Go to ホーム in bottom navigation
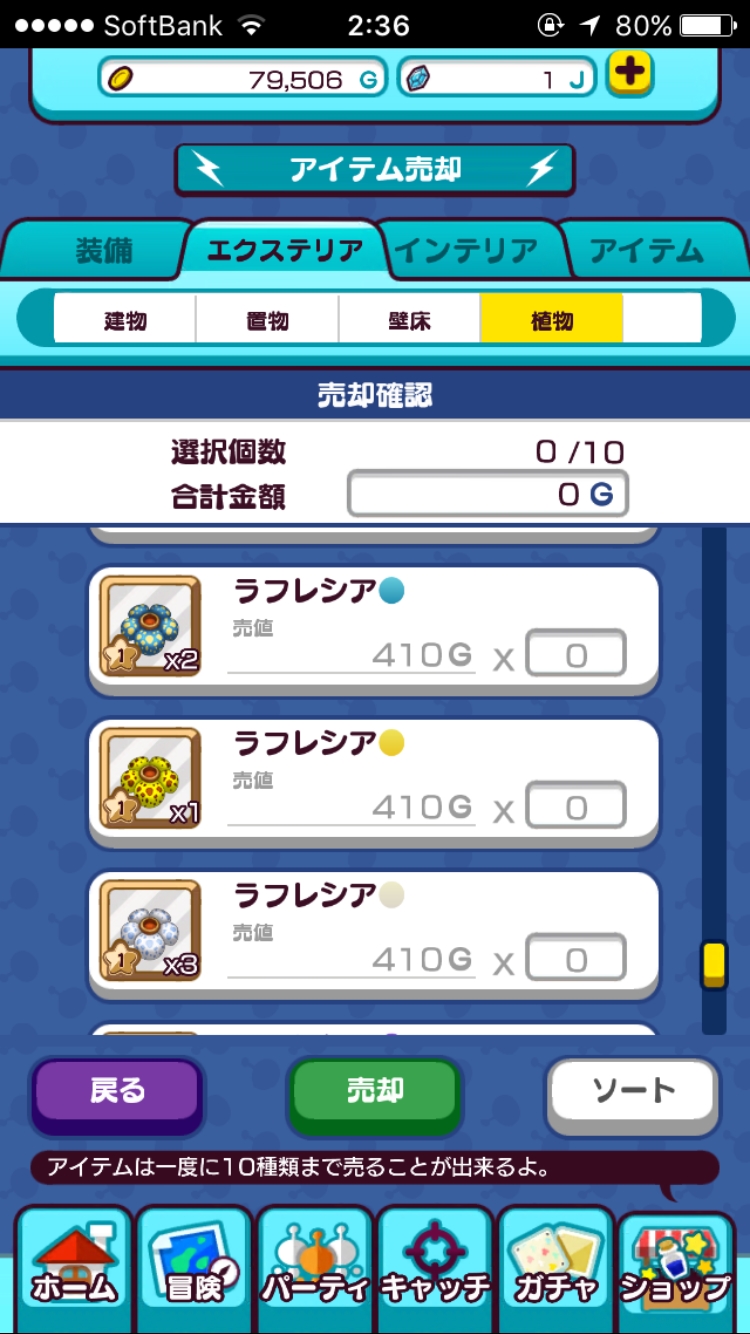The image size is (750, 1334). 74,1268
